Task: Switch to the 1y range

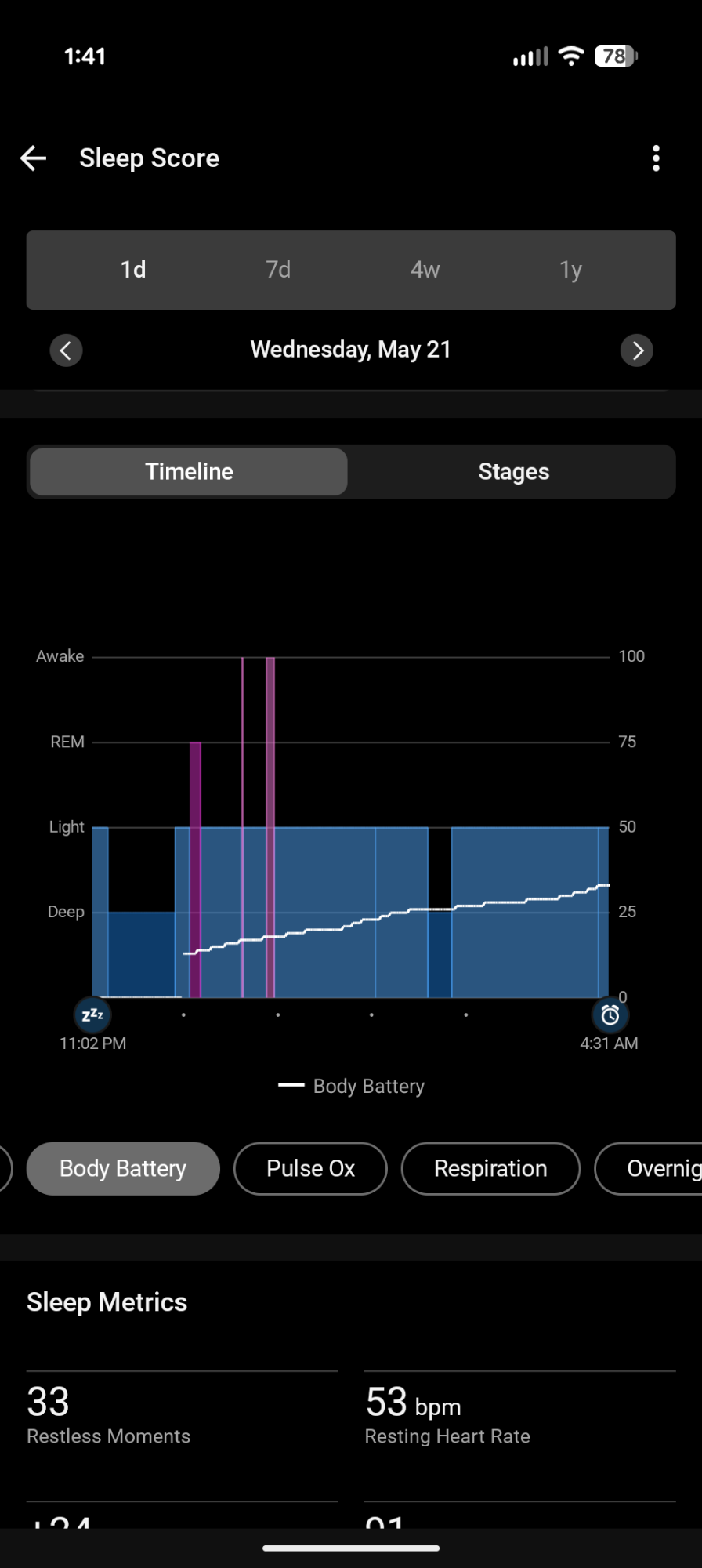Action: click(x=570, y=270)
